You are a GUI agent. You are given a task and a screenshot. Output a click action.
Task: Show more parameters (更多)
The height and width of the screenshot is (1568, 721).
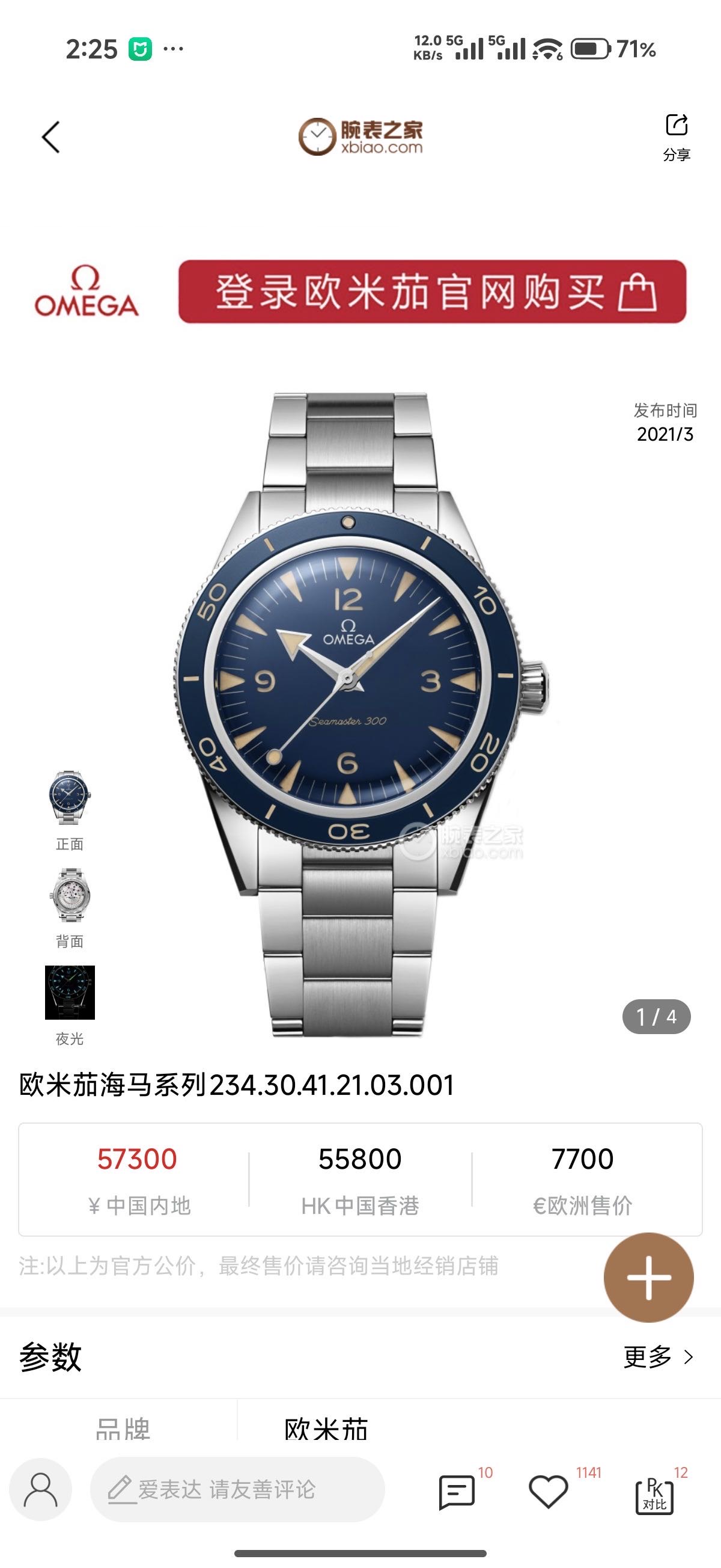[658, 1357]
